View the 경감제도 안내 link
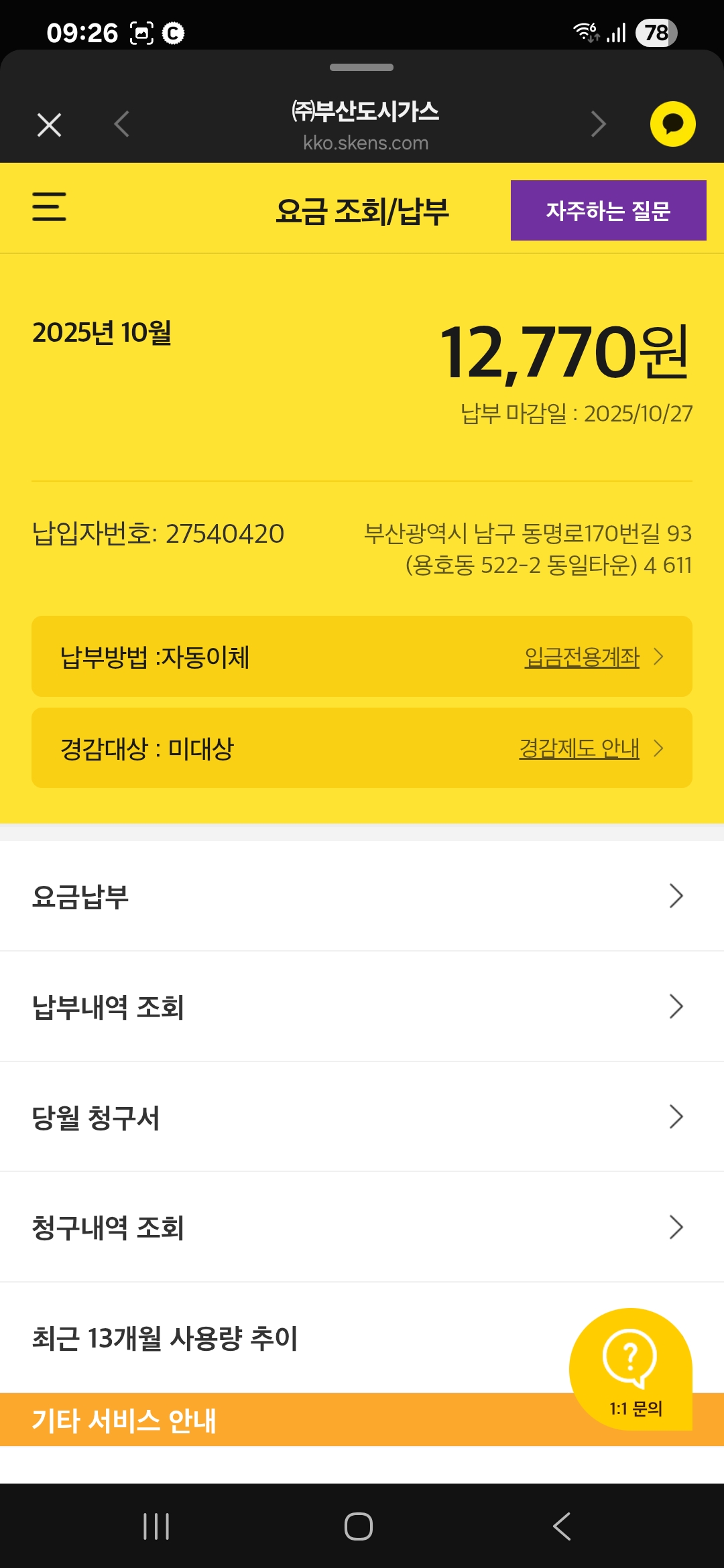 click(579, 748)
